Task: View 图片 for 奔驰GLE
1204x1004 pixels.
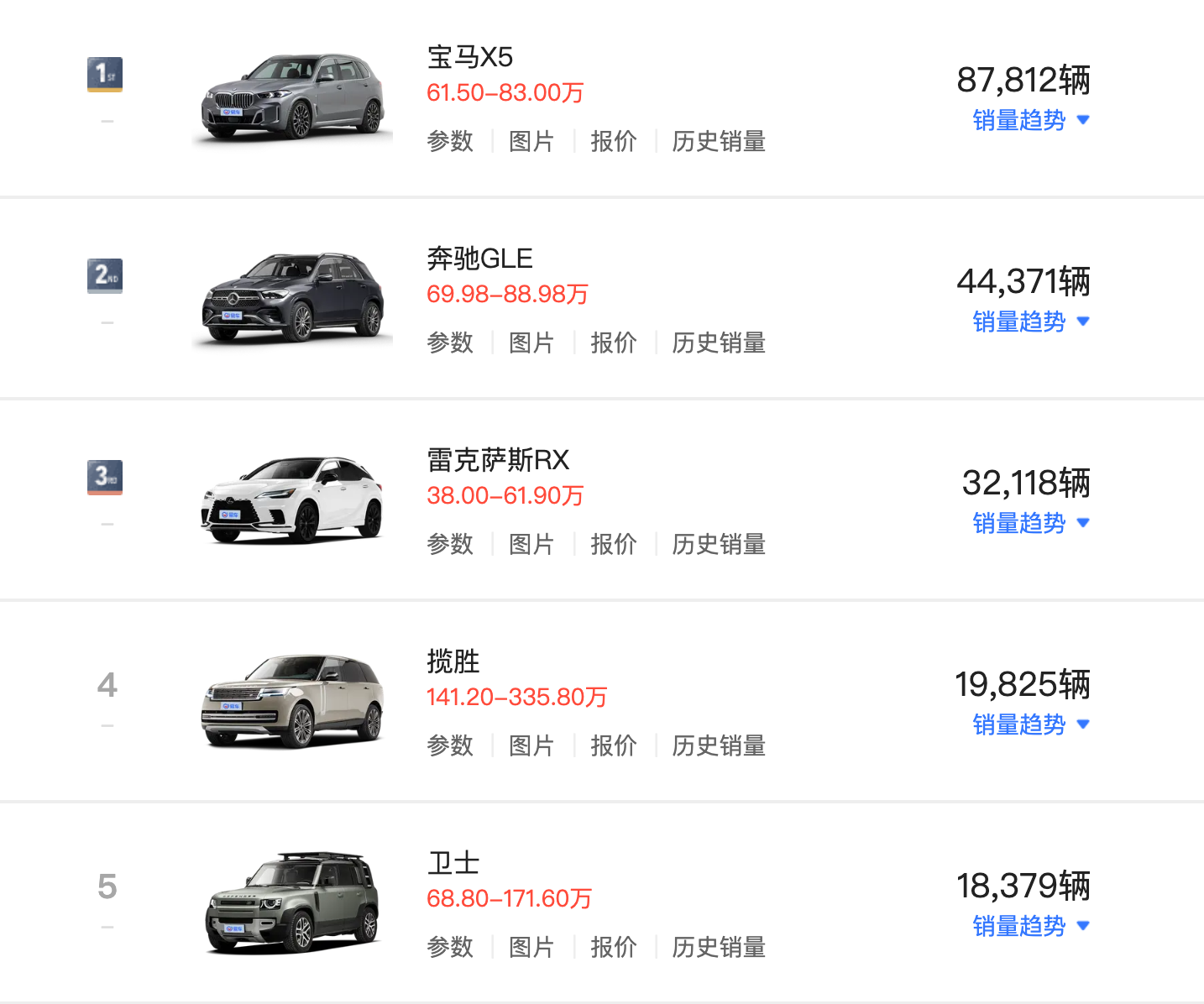Action: click(531, 343)
